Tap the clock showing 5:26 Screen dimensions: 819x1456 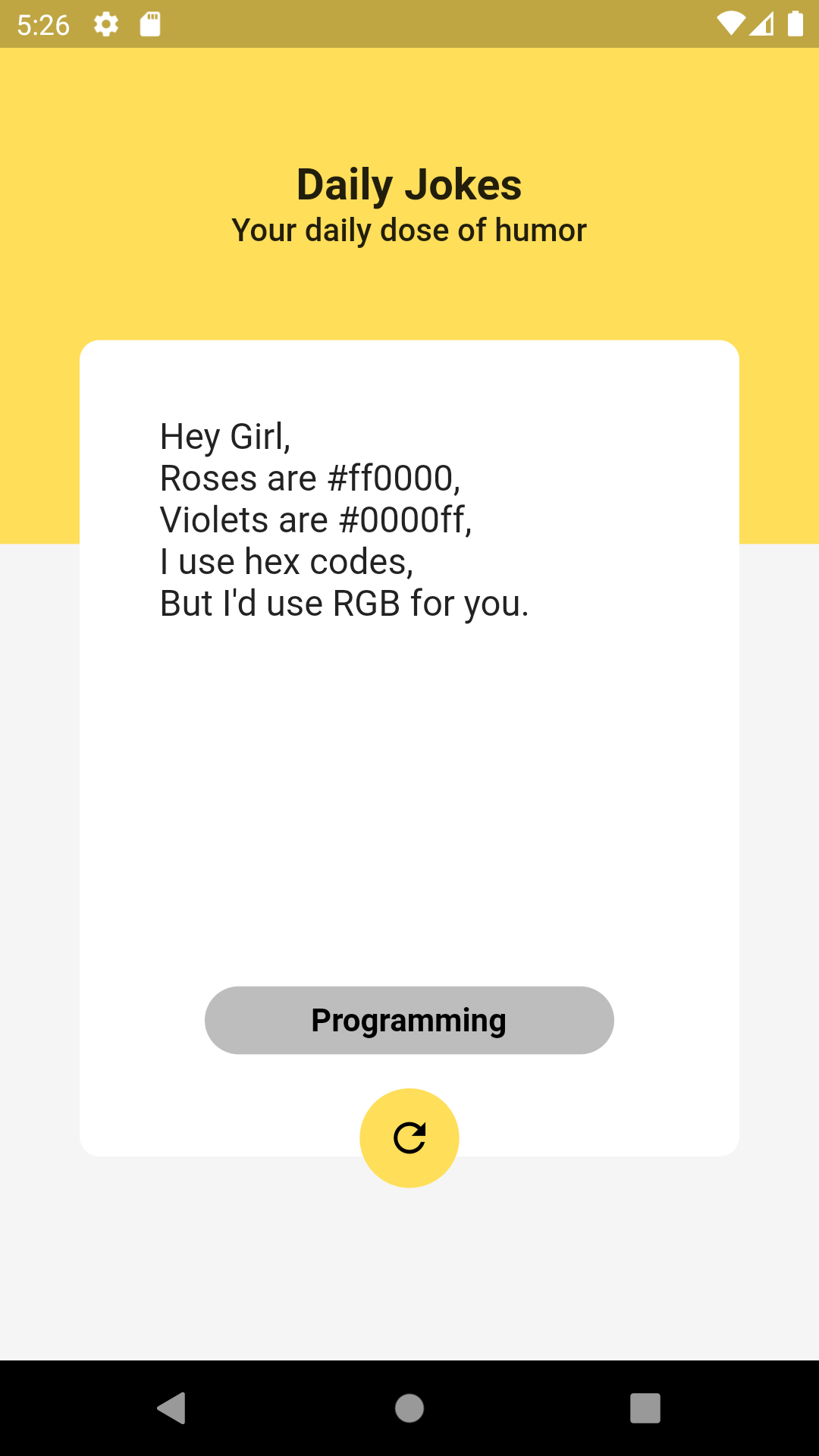tap(43, 24)
